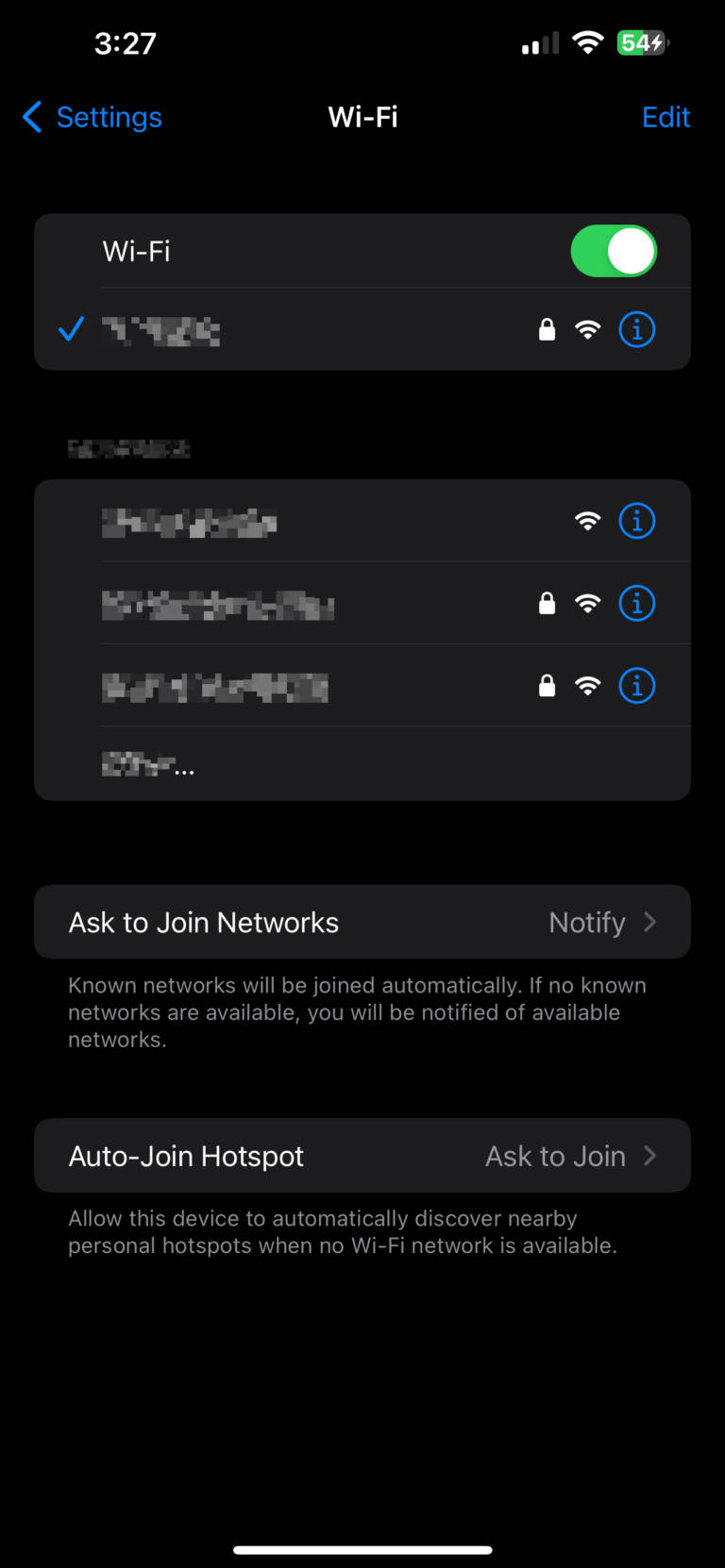Tap the home indicator bar at the bottom
725x1568 pixels.
coord(362,1548)
